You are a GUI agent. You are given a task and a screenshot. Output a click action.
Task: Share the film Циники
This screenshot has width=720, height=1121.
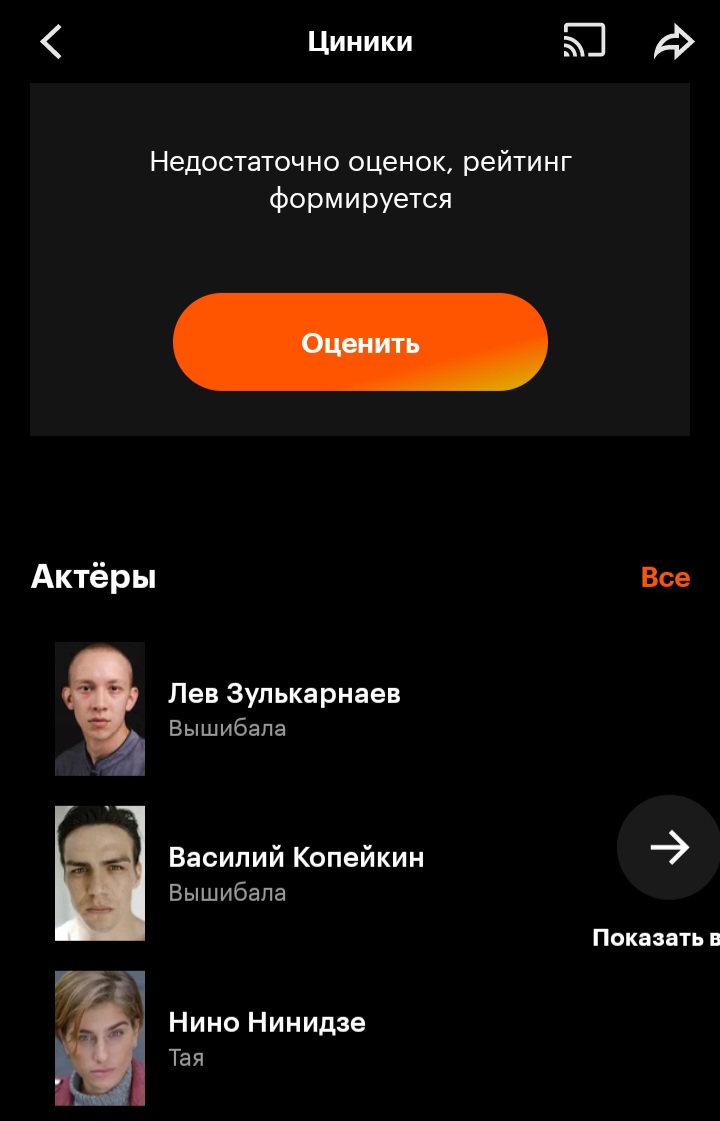click(673, 42)
